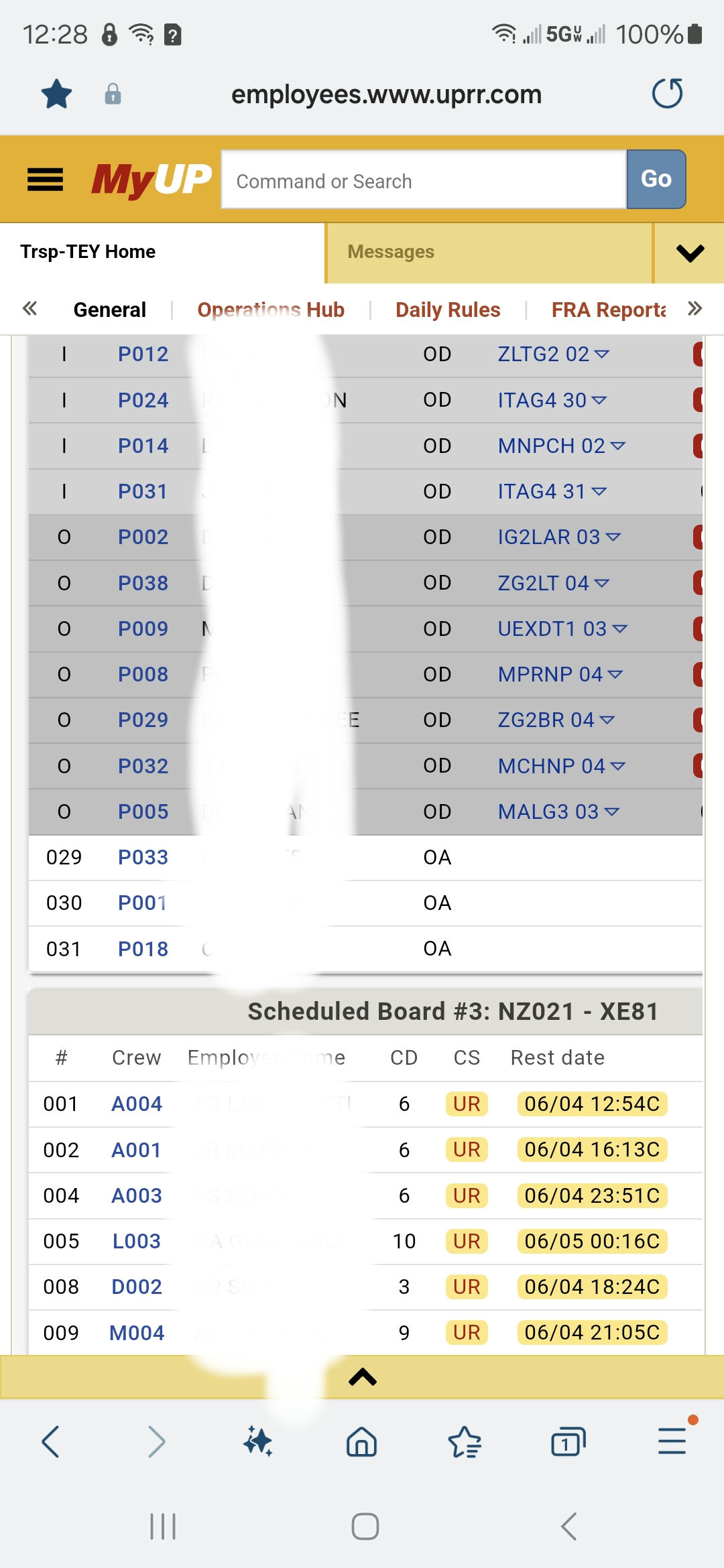724x1568 pixels.
Task: Tap the Go button
Action: click(656, 179)
